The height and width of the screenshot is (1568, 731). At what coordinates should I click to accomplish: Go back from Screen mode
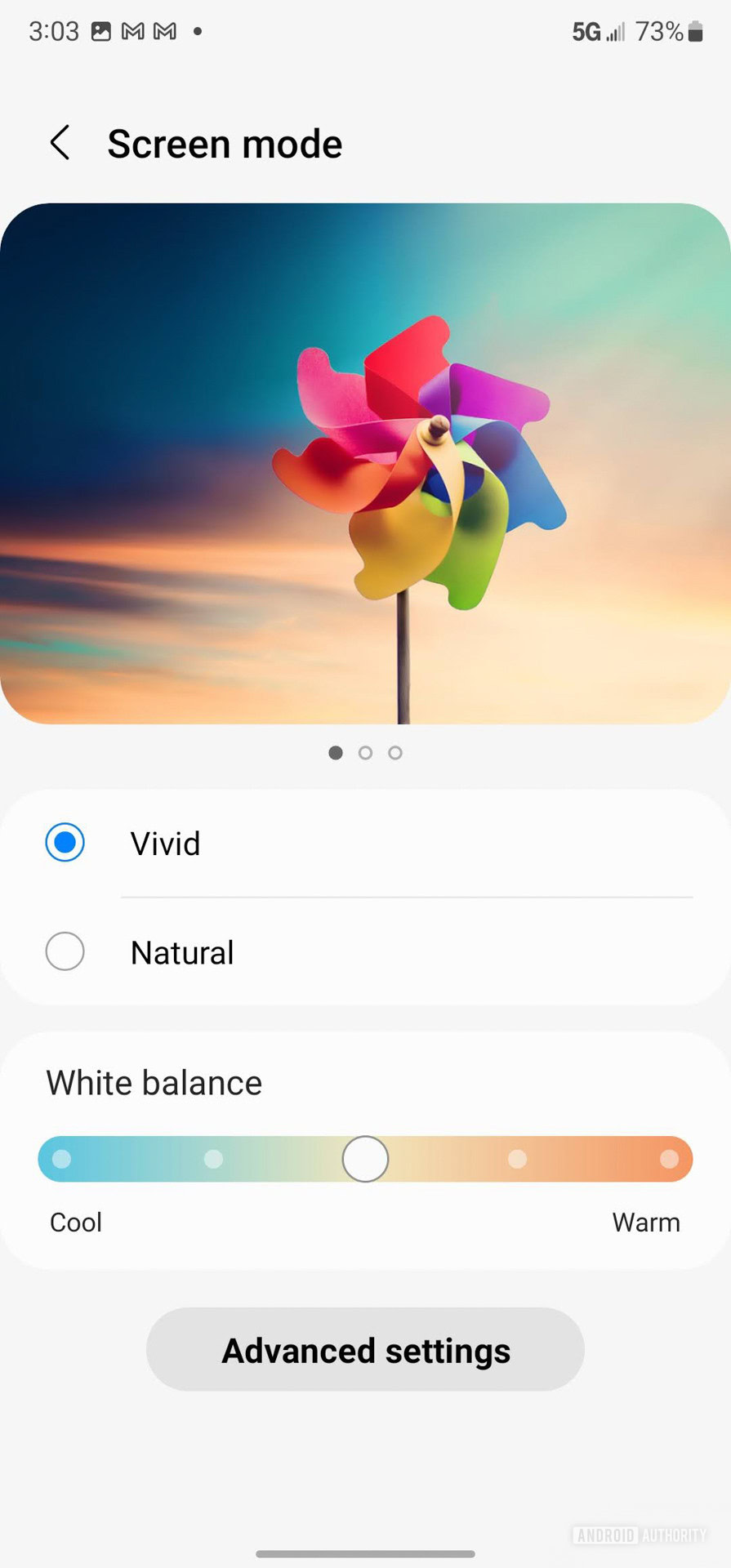60,143
